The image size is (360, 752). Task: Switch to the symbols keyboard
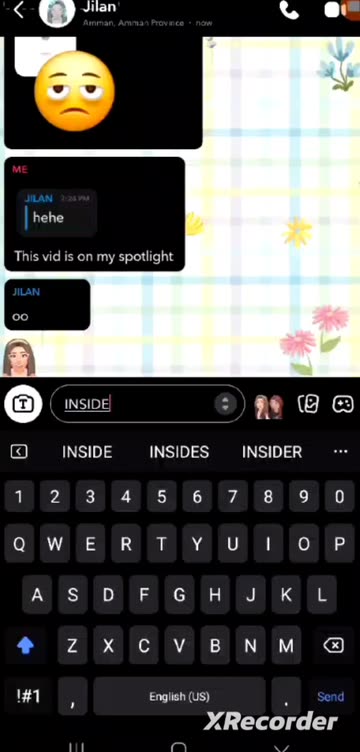point(28,696)
